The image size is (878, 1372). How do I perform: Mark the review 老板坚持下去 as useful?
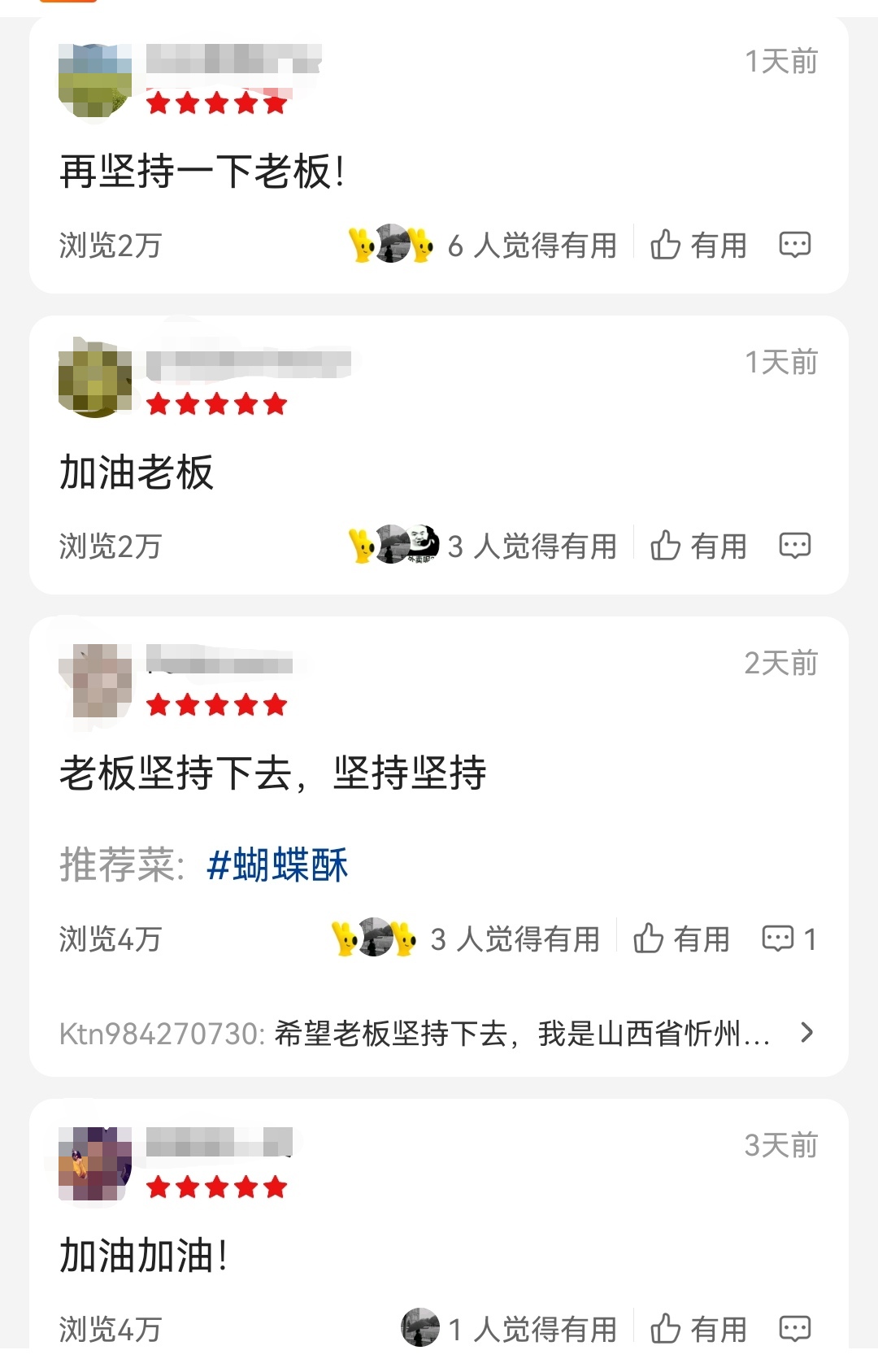coord(680,939)
